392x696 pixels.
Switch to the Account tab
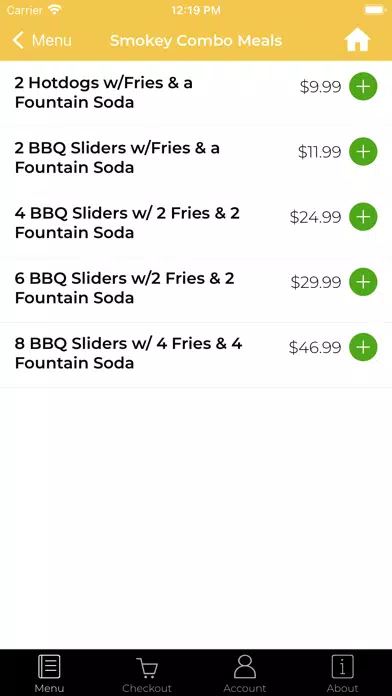click(245, 673)
